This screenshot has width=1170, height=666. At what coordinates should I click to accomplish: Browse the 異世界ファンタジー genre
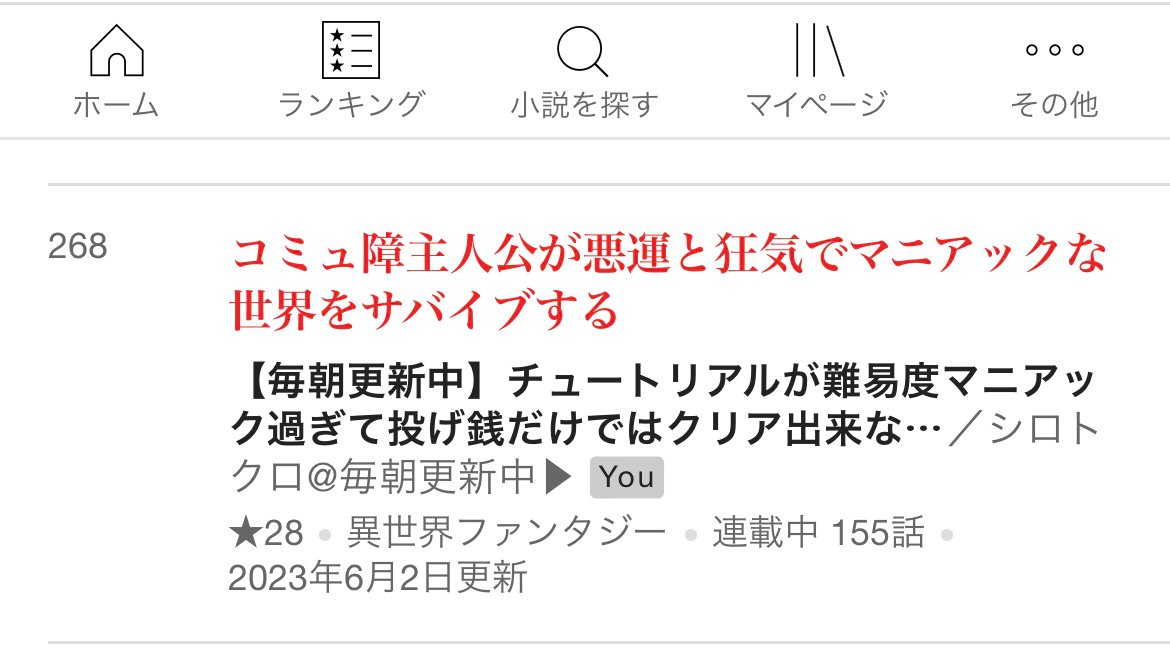point(506,533)
